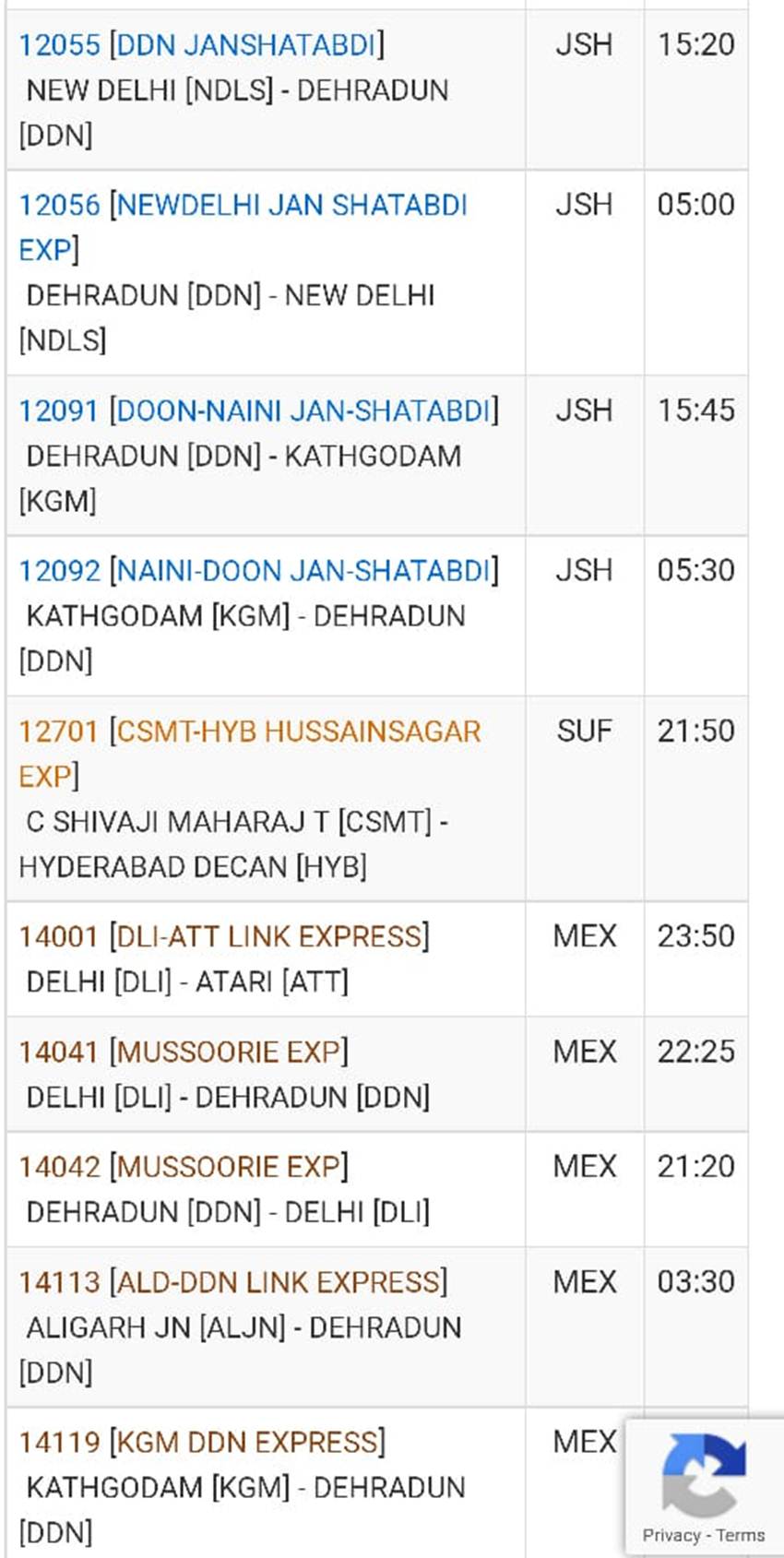The height and width of the screenshot is (1558, 784).
Task: Open 12056 Newdelhi Jan Shatabdi Exp link
Action: (243, 227)
